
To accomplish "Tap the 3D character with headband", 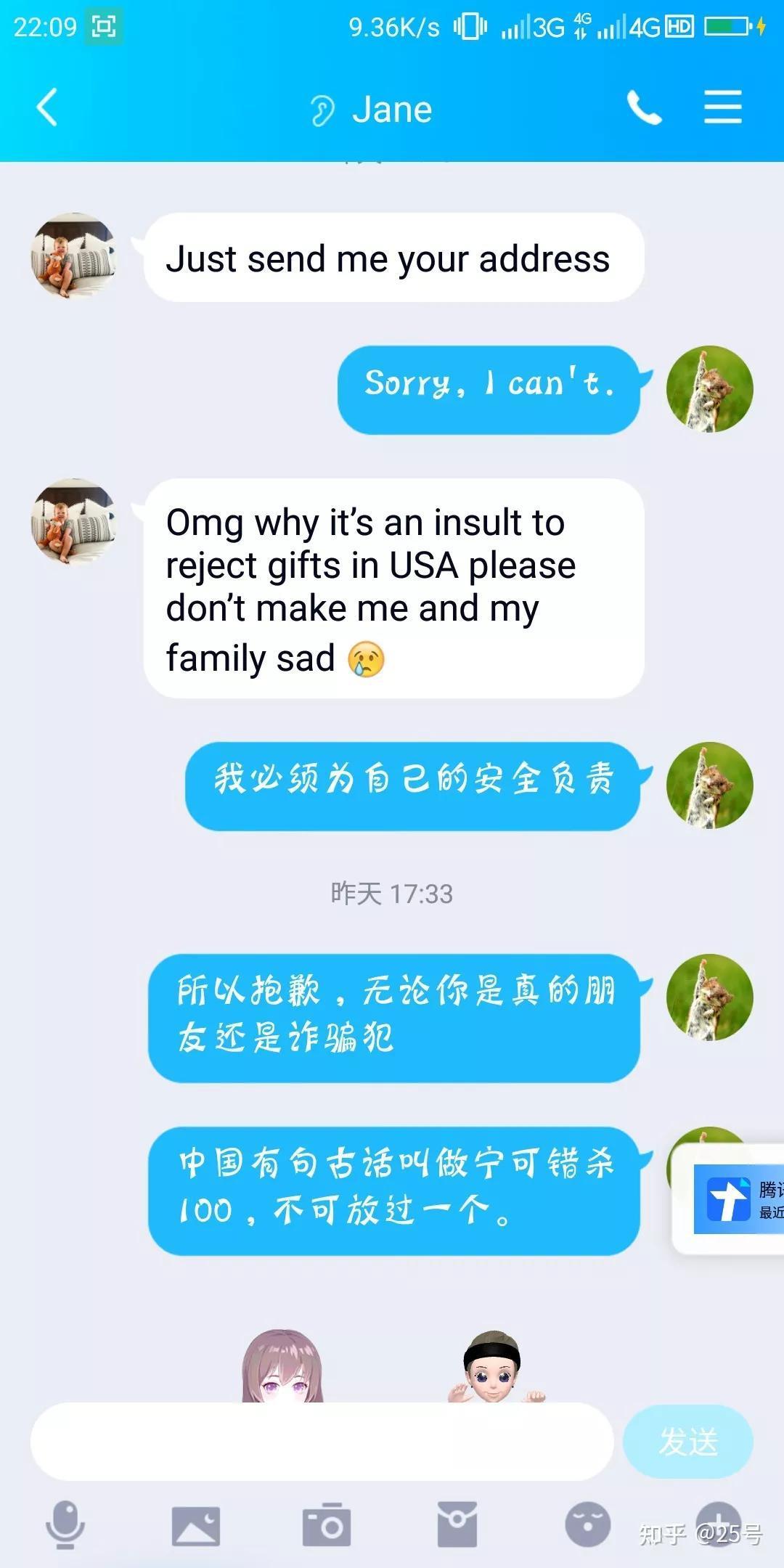I will click(x=494, y=1366).
